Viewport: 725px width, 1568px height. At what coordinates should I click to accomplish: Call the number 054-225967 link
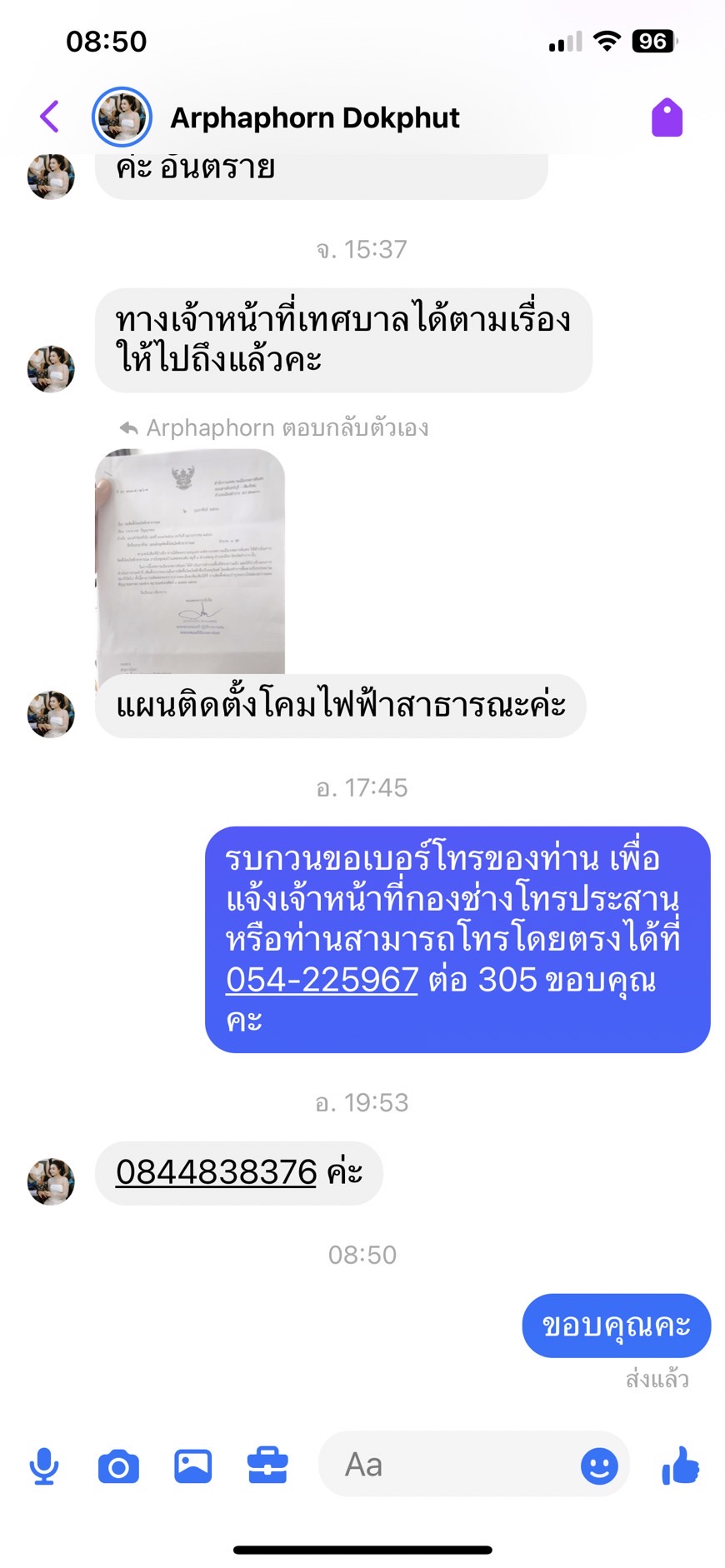[322, 980]
